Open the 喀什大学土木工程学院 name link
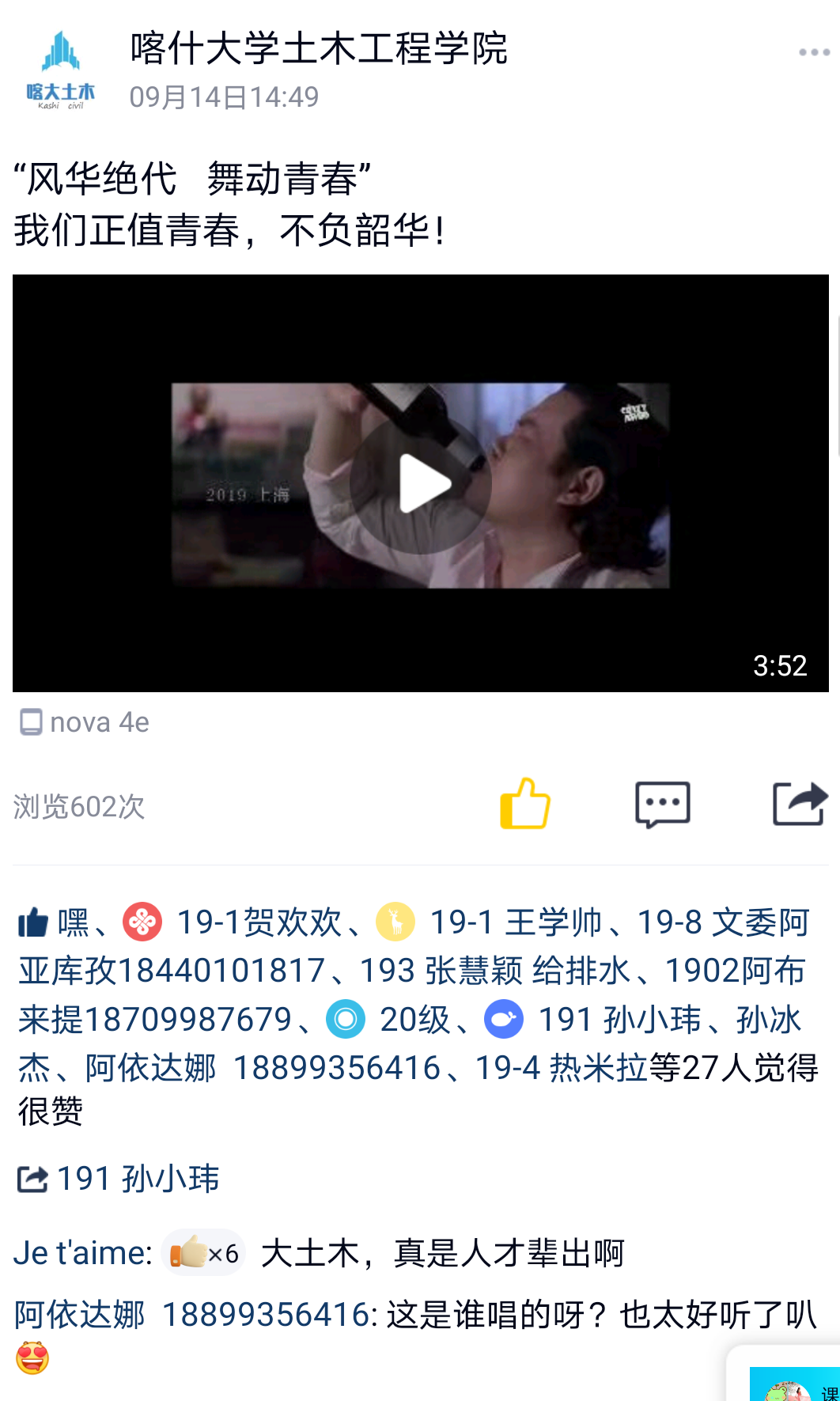Viewport: 840px width, 1401px height. pyautogui.click(x=318, y=49)
